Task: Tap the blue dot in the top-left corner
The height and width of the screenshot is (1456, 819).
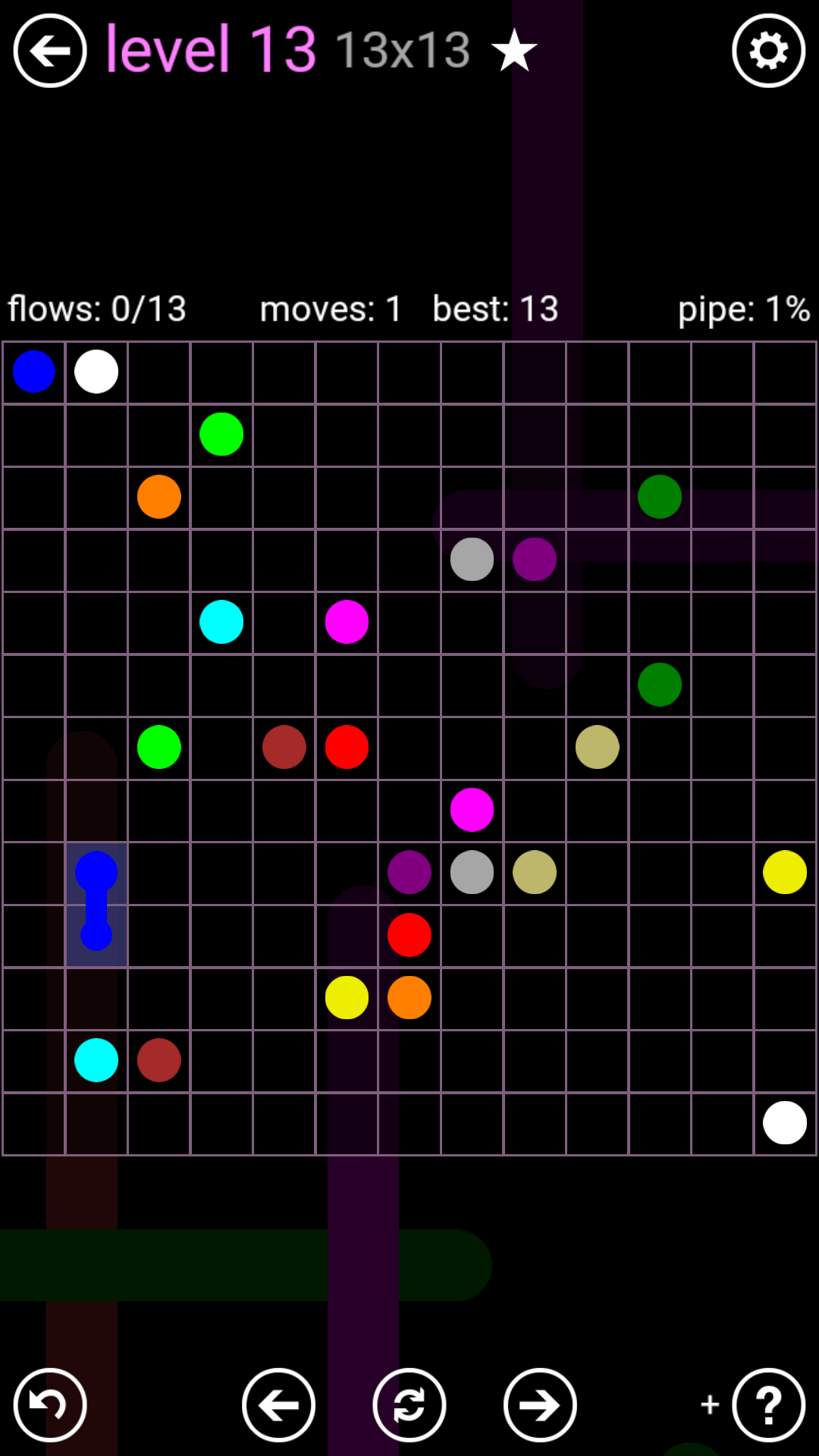Action: point(34,372)
